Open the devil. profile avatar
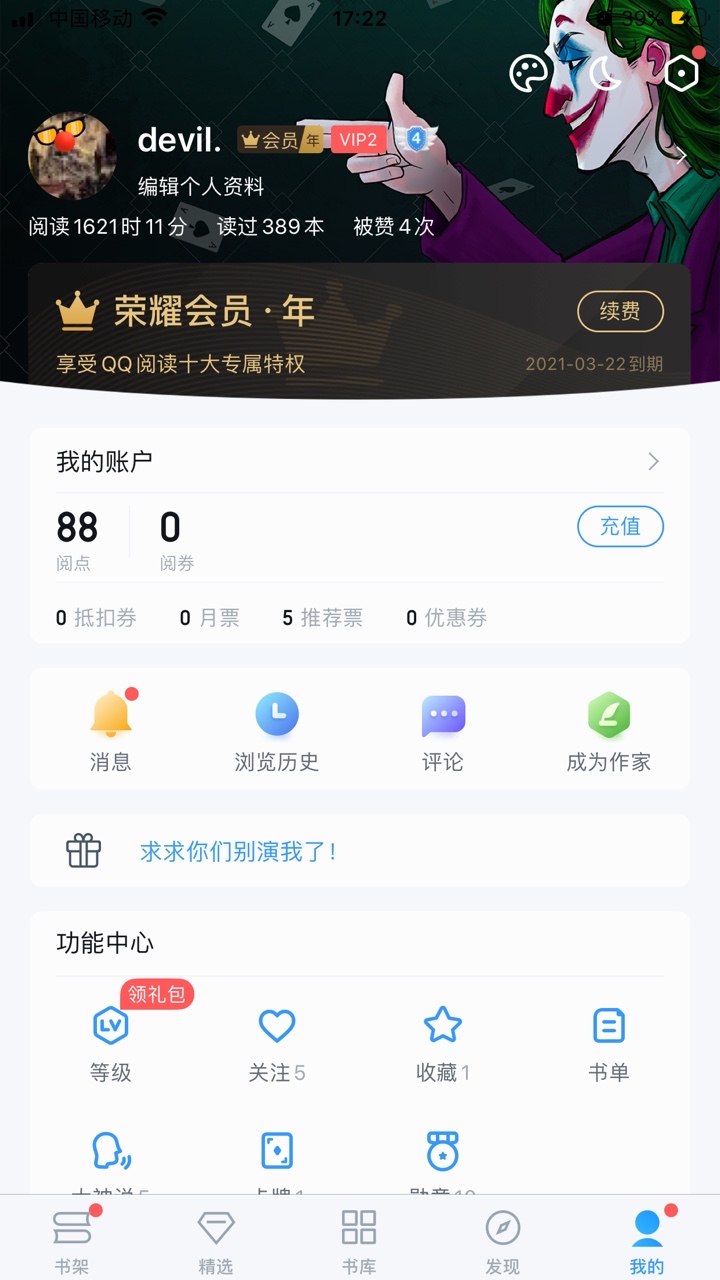This screenshot has height=1280, width=720. [x=72, y=155]
